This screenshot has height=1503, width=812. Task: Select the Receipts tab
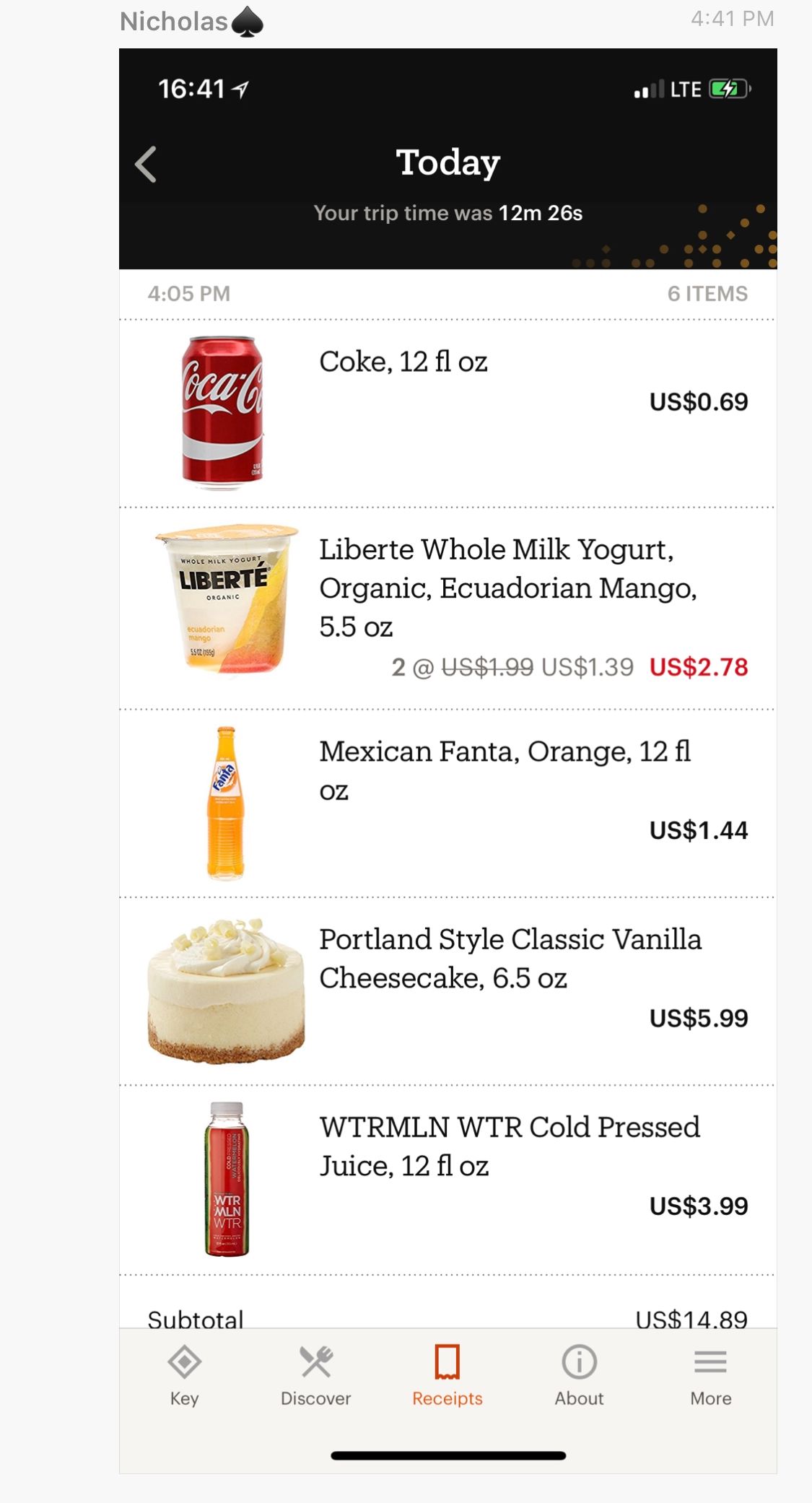tap(448, 1375)
